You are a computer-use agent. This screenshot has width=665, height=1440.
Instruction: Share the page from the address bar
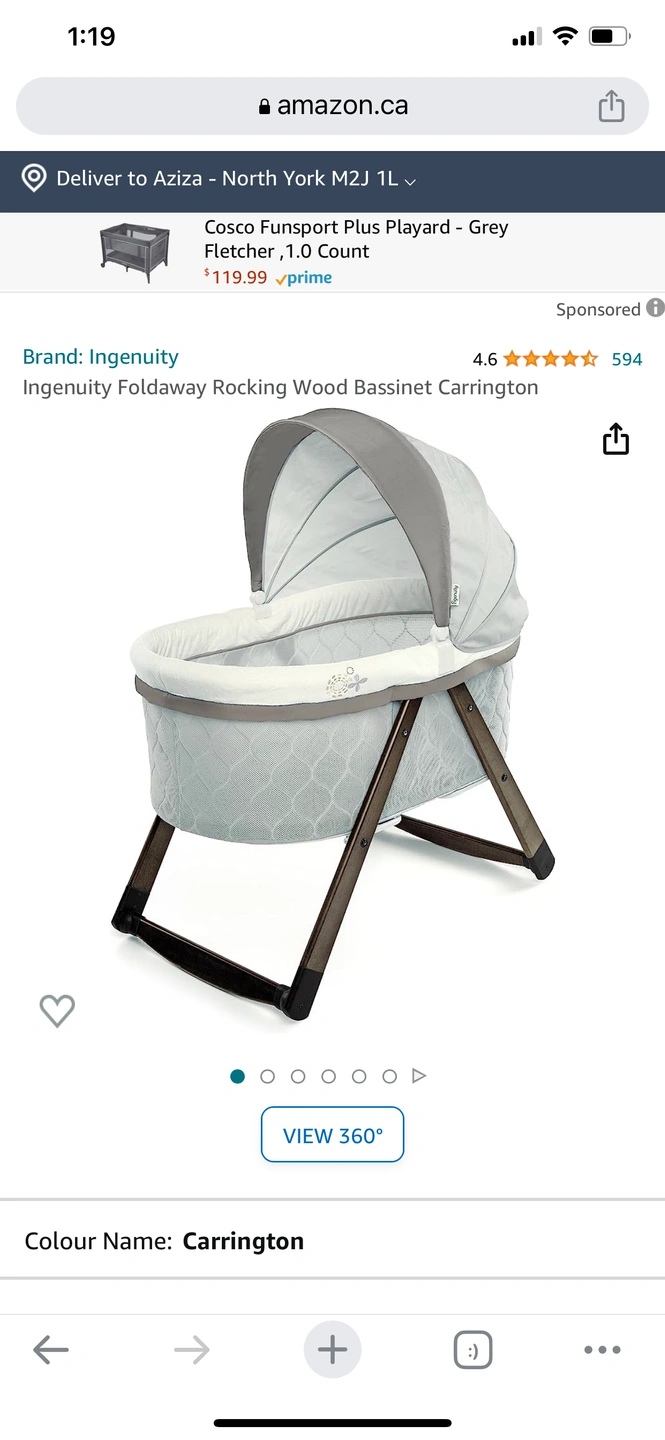click(x=611, y=106)
